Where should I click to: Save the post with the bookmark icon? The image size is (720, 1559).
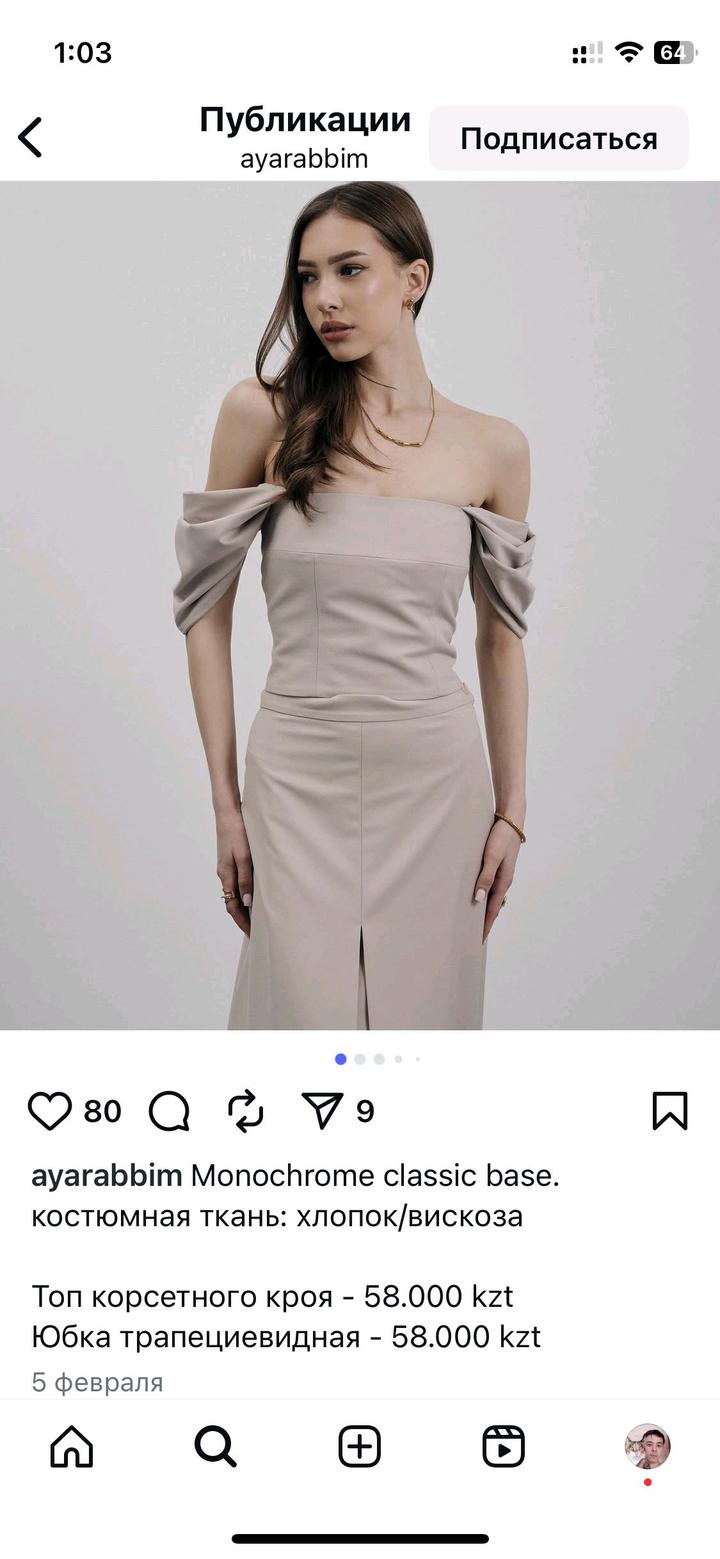pyautogui.click(x=669, y=1111)
